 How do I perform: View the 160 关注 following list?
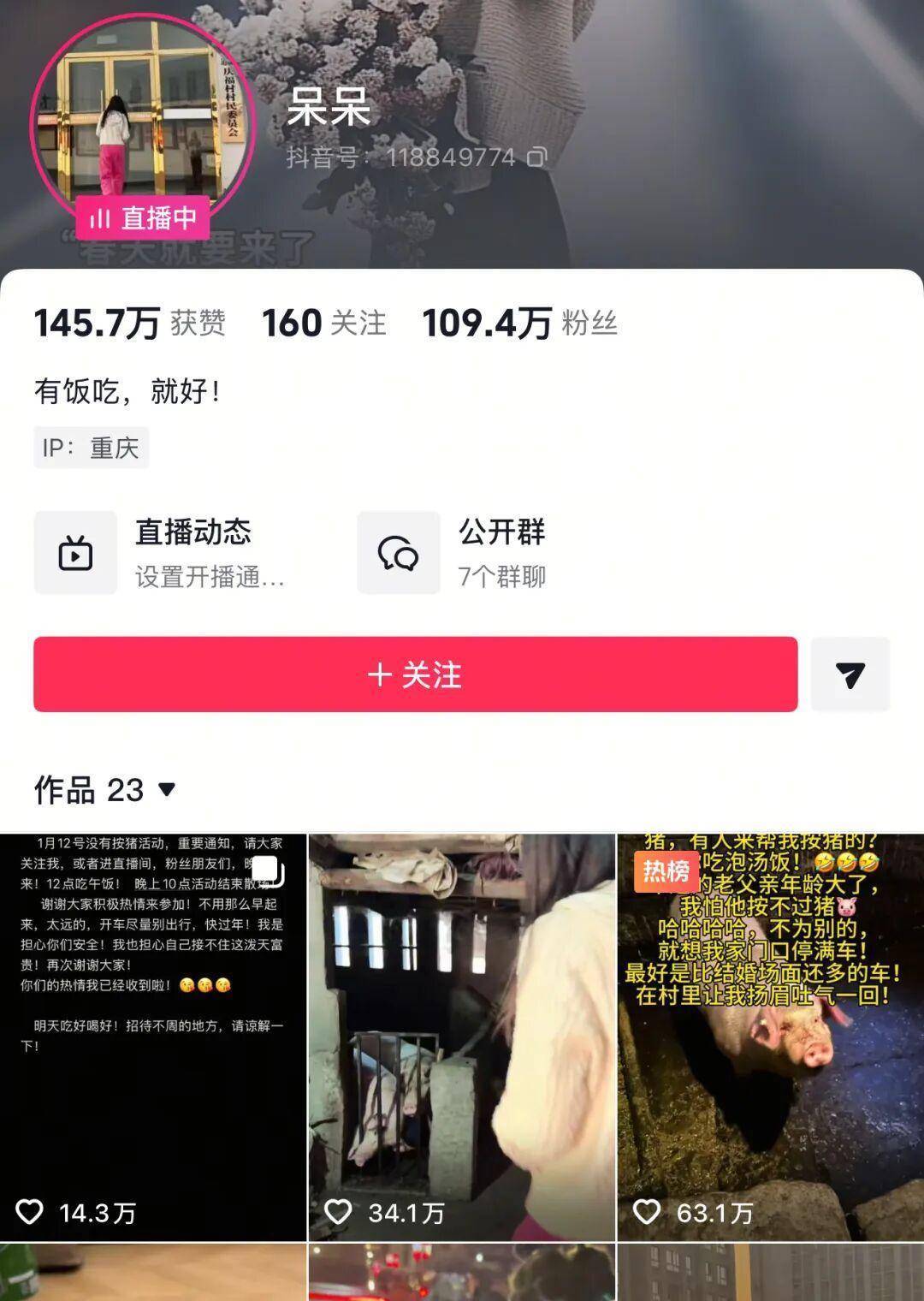[x=323, y=324]
